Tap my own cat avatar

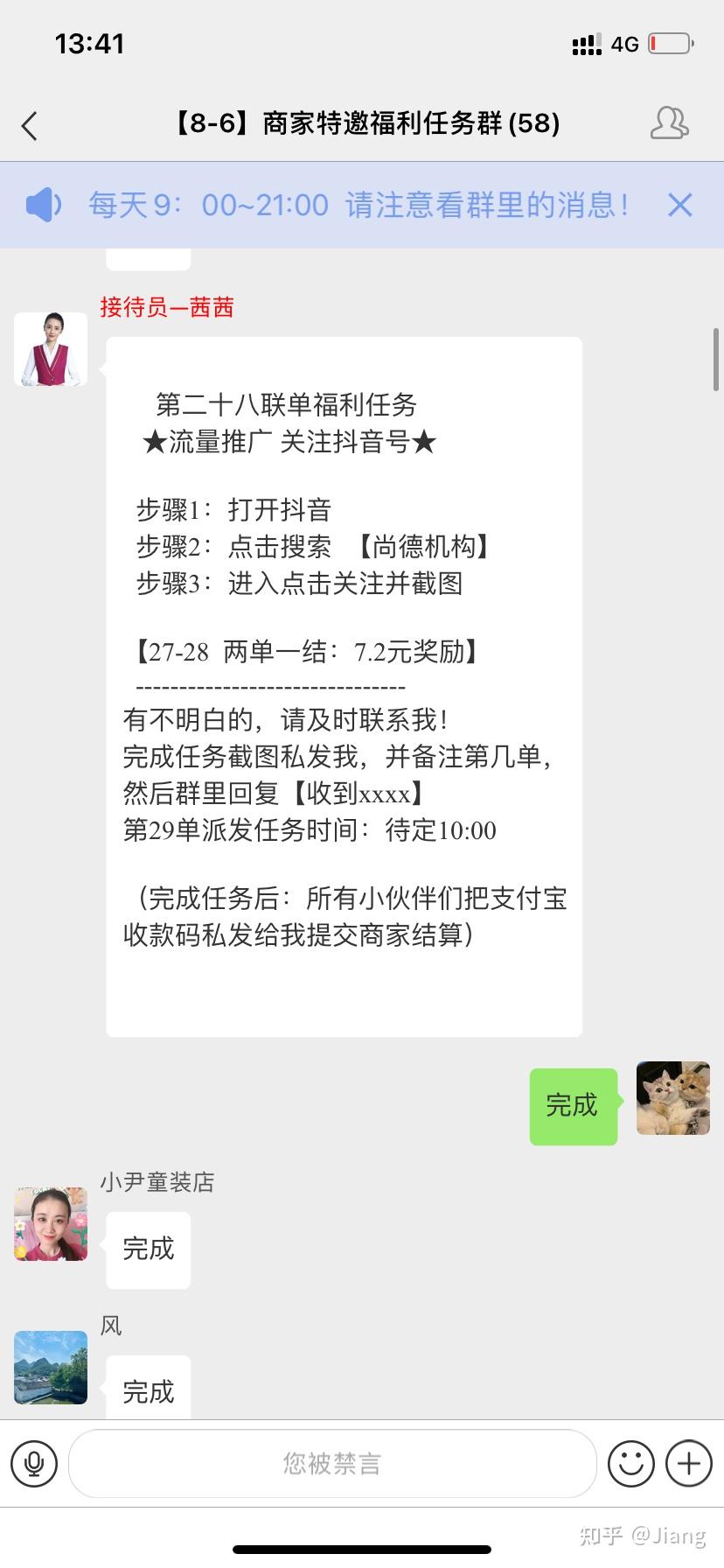[672, 1098]
